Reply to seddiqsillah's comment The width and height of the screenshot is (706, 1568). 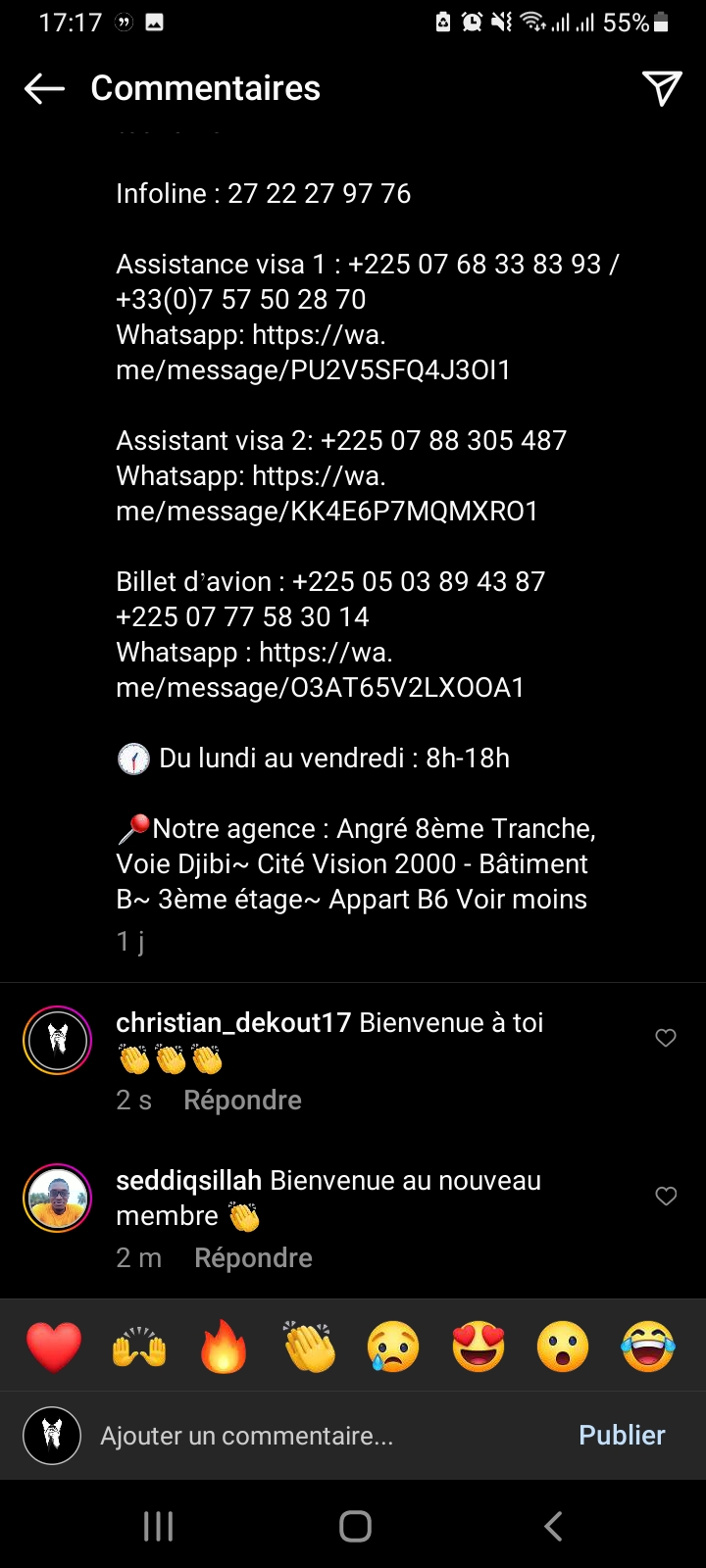[x=253, y=1258]
